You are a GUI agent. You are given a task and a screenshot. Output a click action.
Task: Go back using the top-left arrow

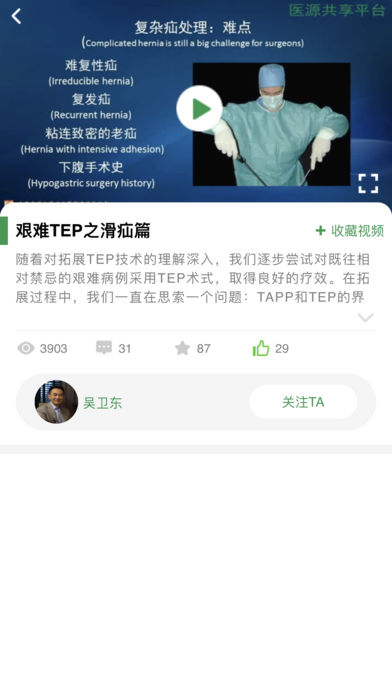16,16
